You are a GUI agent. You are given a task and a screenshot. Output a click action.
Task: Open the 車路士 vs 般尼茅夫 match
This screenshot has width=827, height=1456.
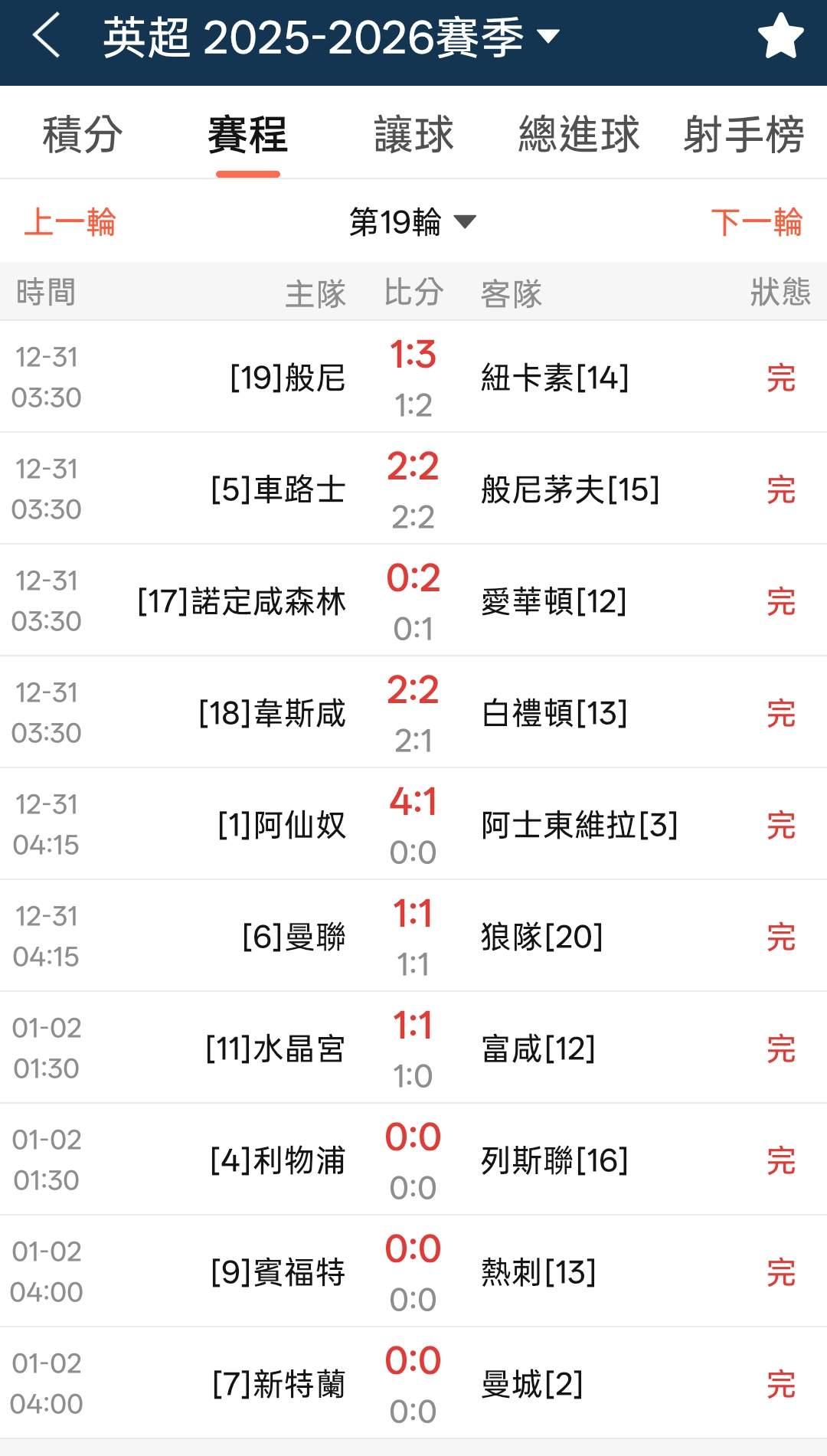(413, 489)
